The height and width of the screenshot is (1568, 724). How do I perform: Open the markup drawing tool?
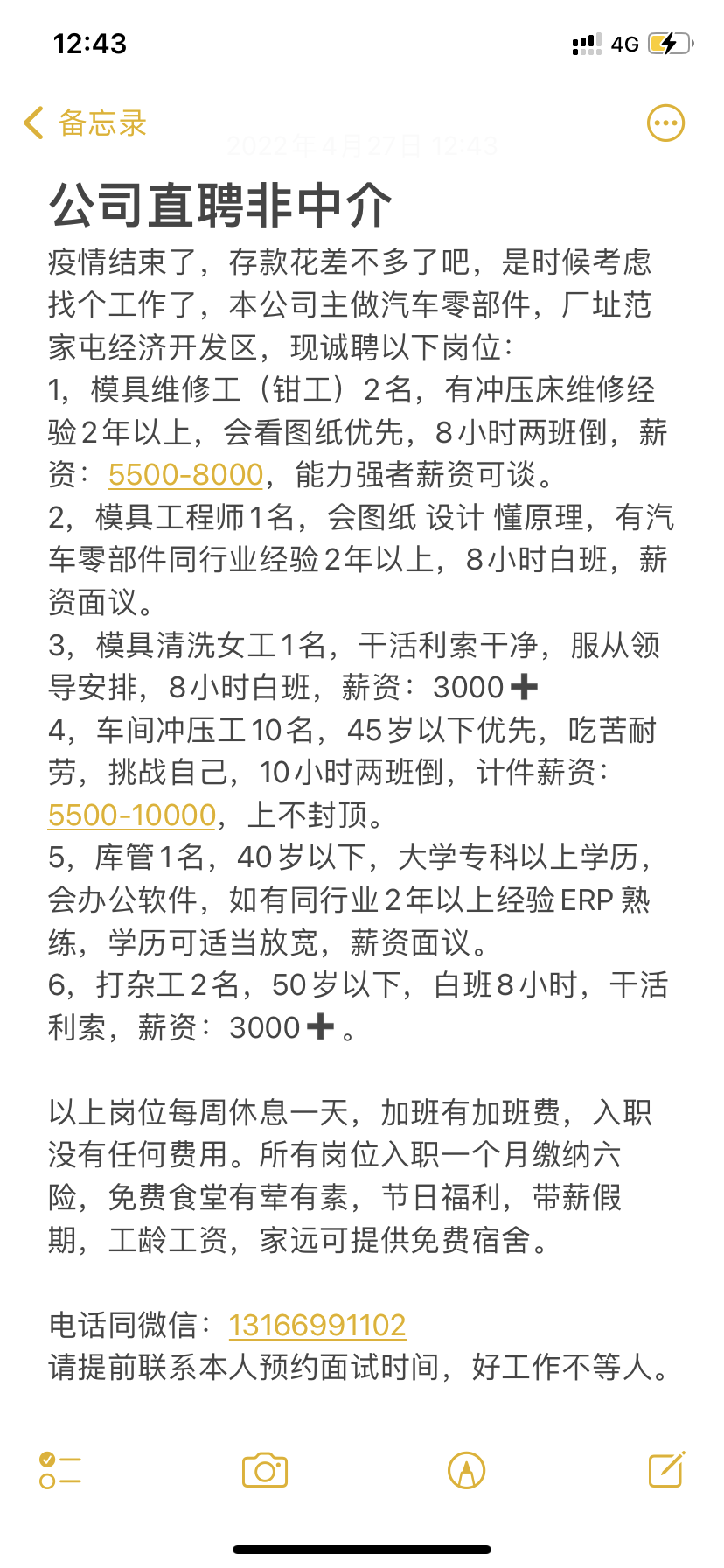point(466,1470)
